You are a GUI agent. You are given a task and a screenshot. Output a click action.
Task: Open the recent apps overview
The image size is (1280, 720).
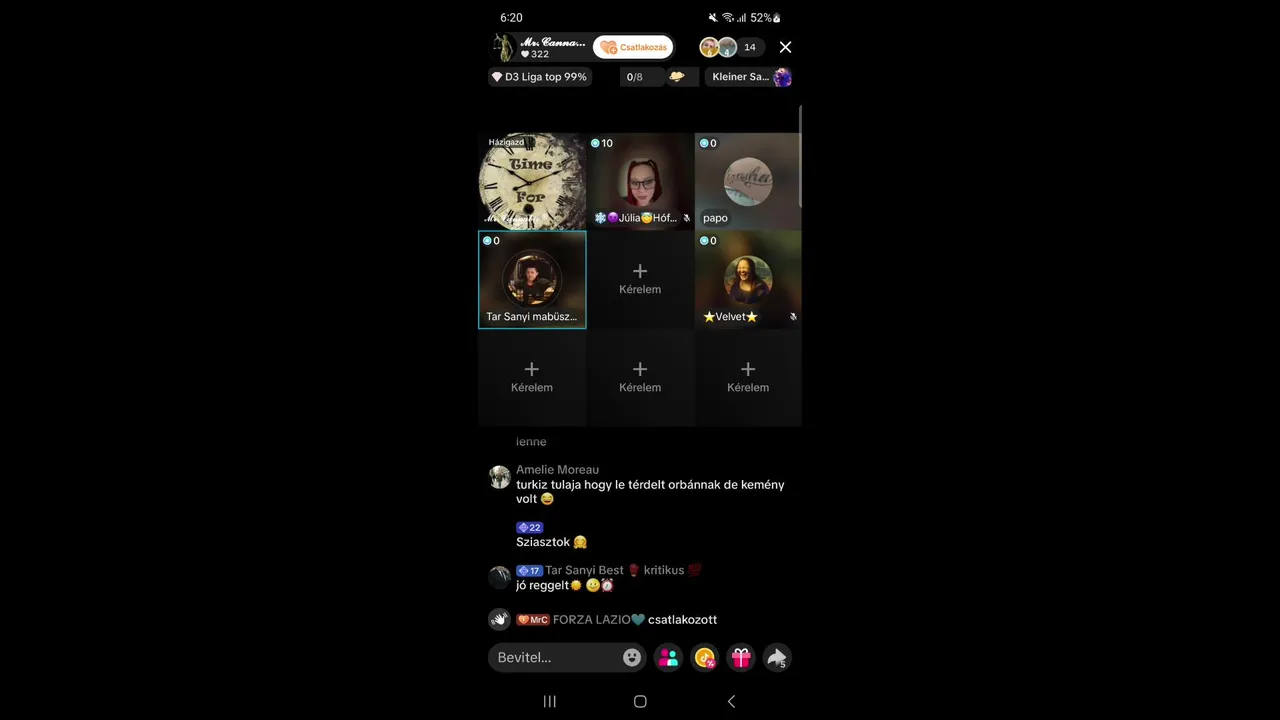[x=549, y=701]
